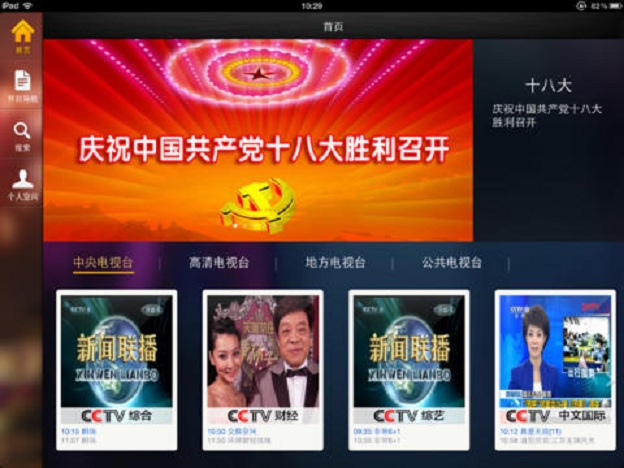Open the 十八大 celebration banner
The width and height of the screenshot is (624, 468).
(x=258, y=140)
